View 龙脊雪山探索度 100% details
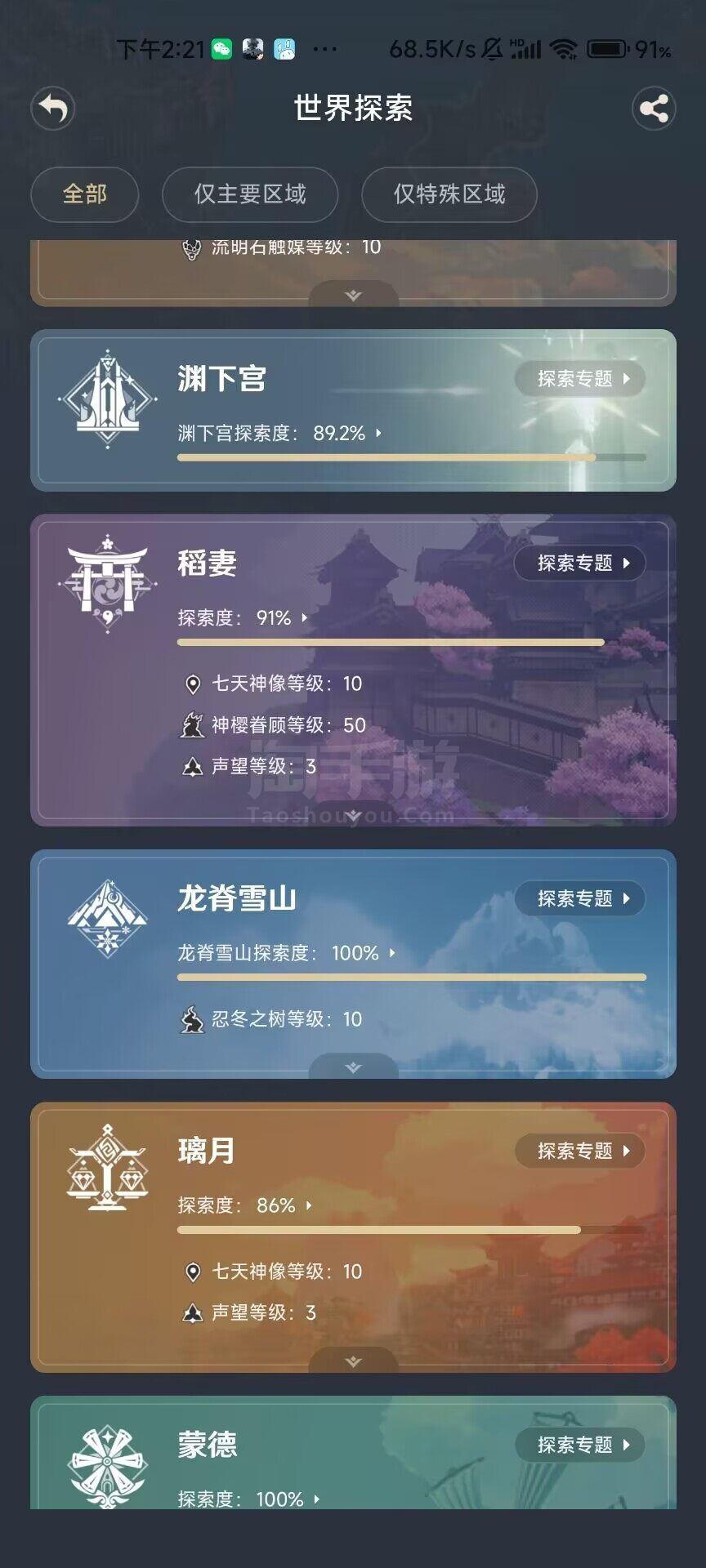The width and height of the screenshot is (706, 1568). pos(287,953)
